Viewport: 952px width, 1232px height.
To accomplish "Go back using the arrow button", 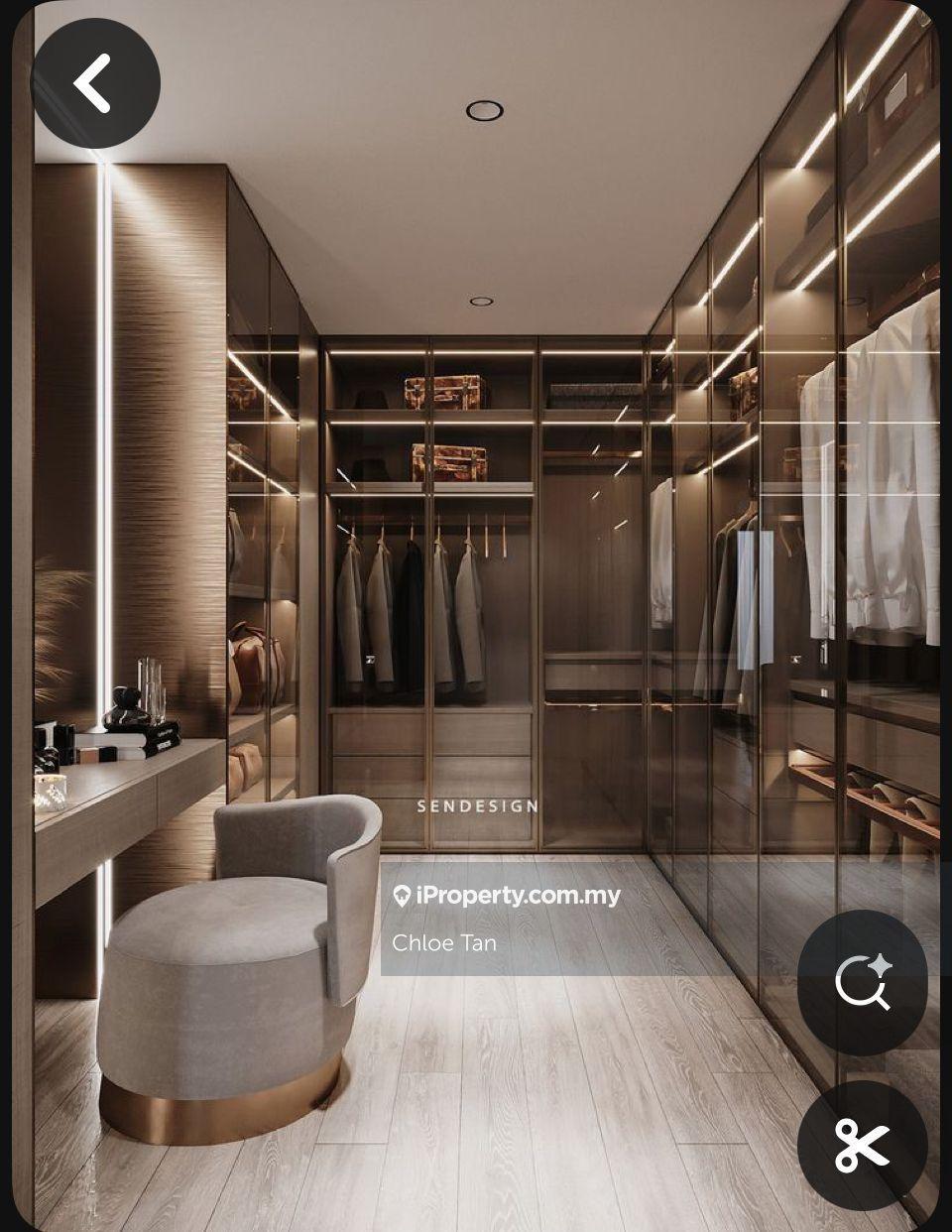I will [x=95, y=83].
